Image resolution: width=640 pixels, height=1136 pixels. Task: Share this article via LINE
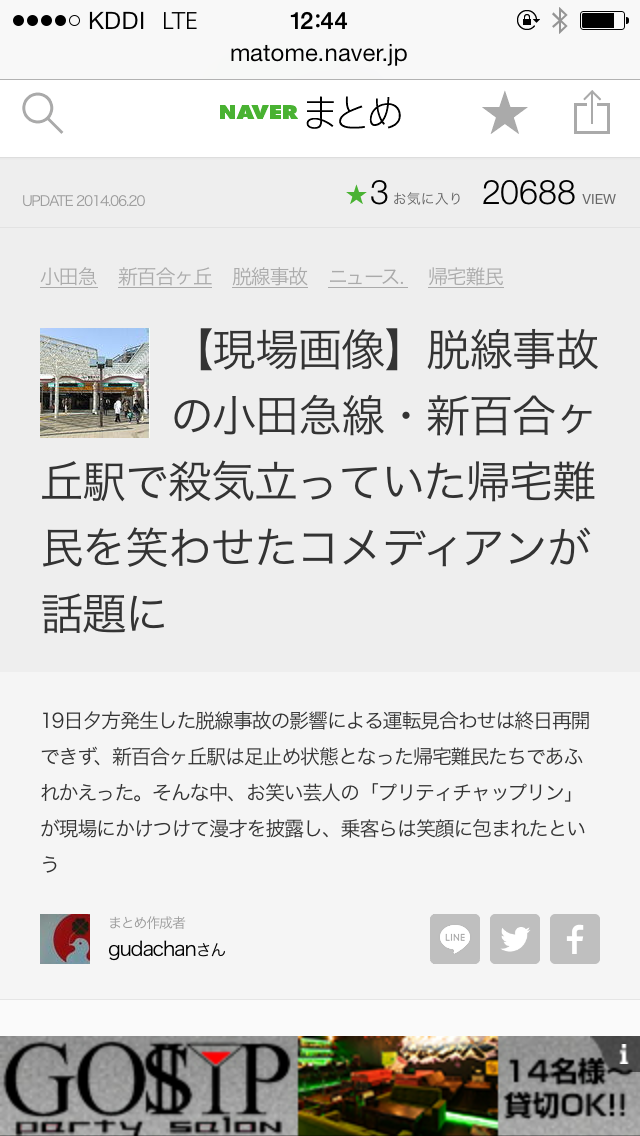pos(455,939)
